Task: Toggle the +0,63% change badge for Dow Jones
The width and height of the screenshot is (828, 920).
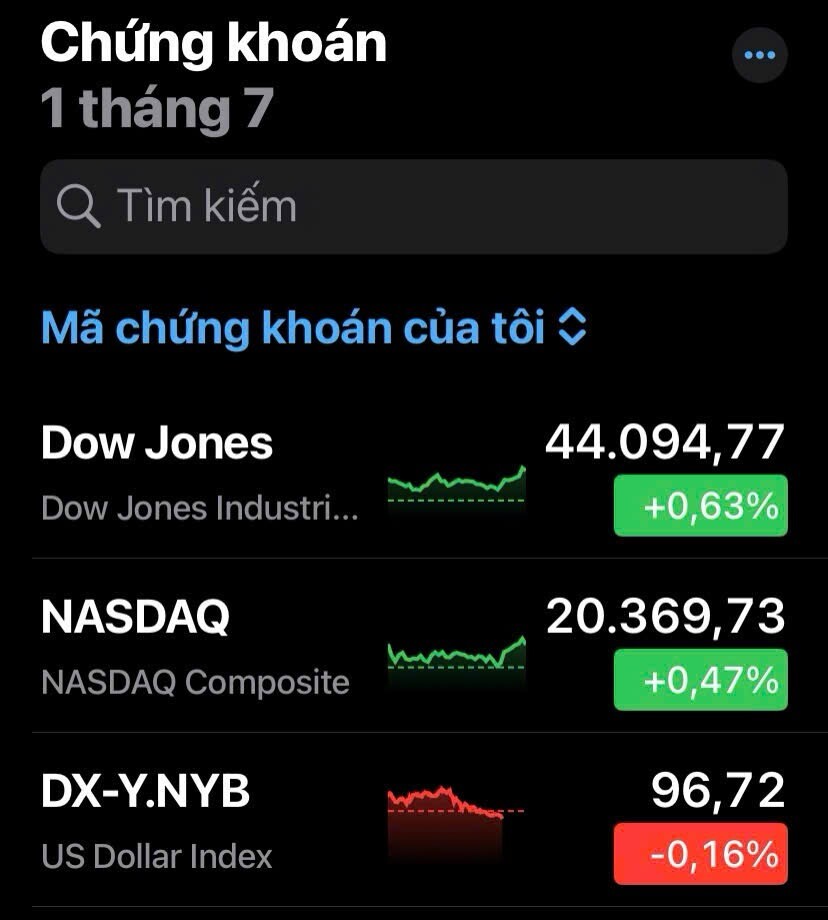Action: [700, 506]
